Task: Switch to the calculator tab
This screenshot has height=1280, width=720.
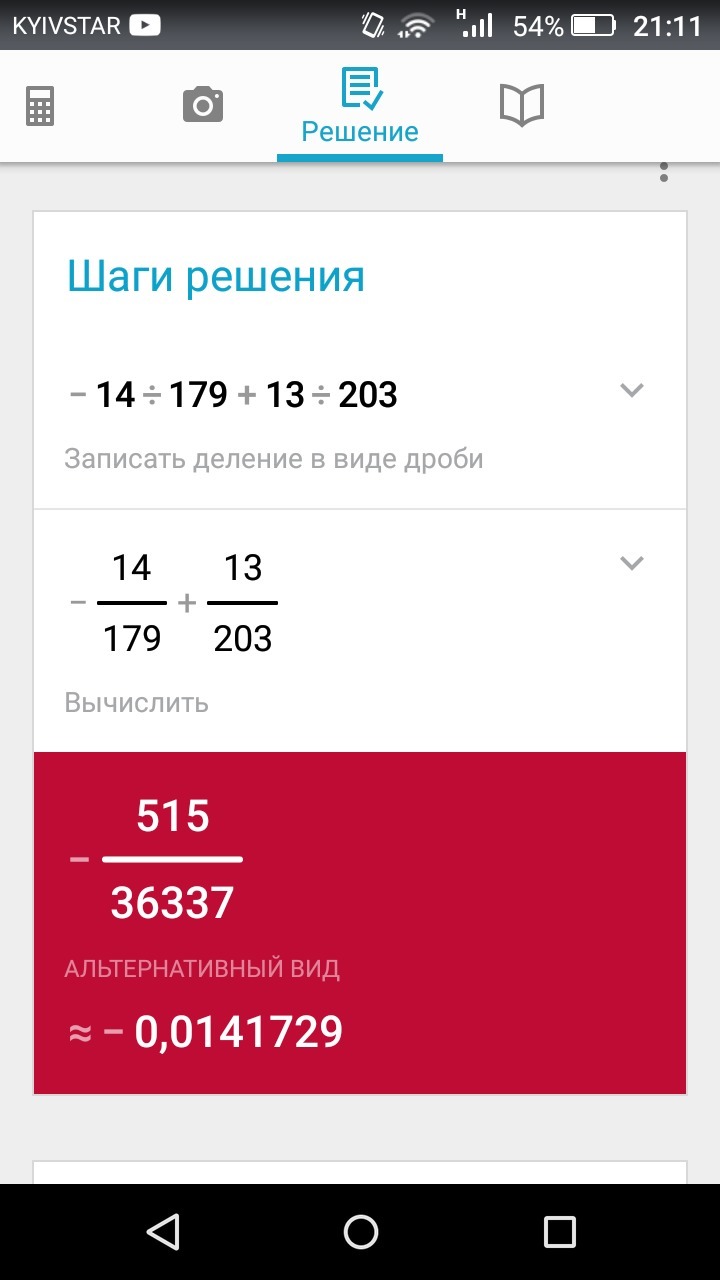Action: (x=40, y=105)
